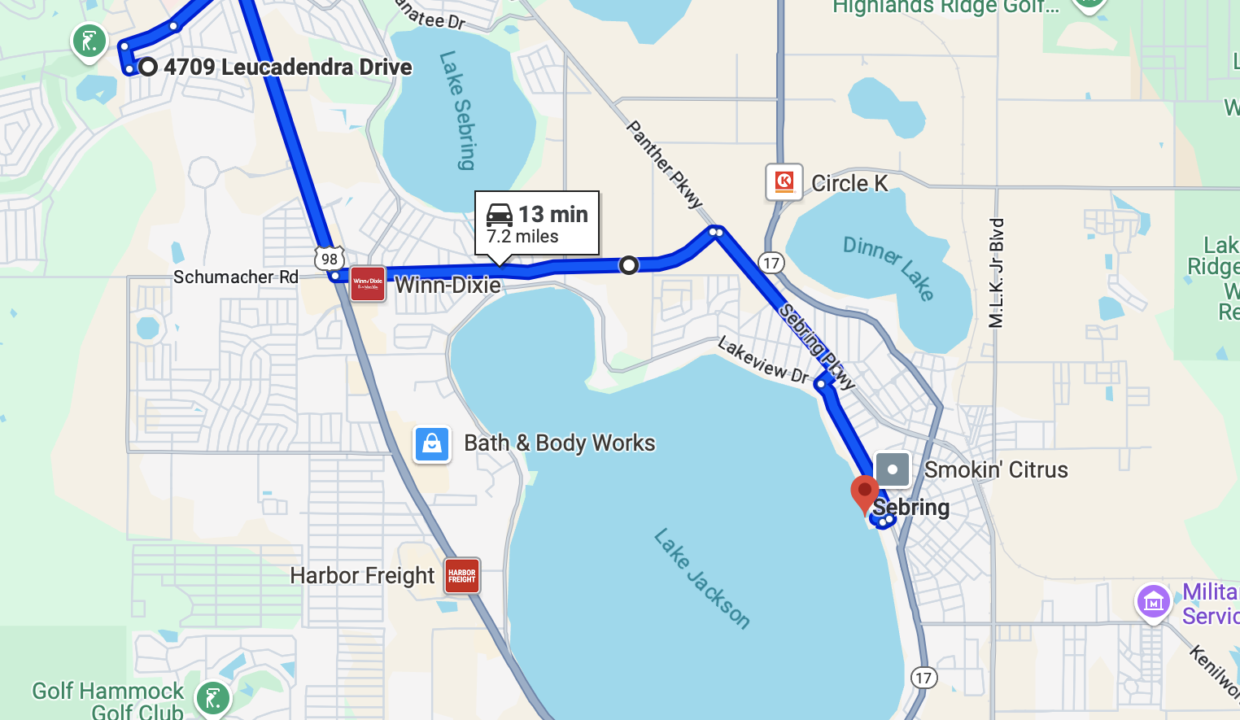Tap the 4709 Leucadendra Drive start point
Screen dimensions: 1240x720
pyautogui.click(x=148, y=67)
